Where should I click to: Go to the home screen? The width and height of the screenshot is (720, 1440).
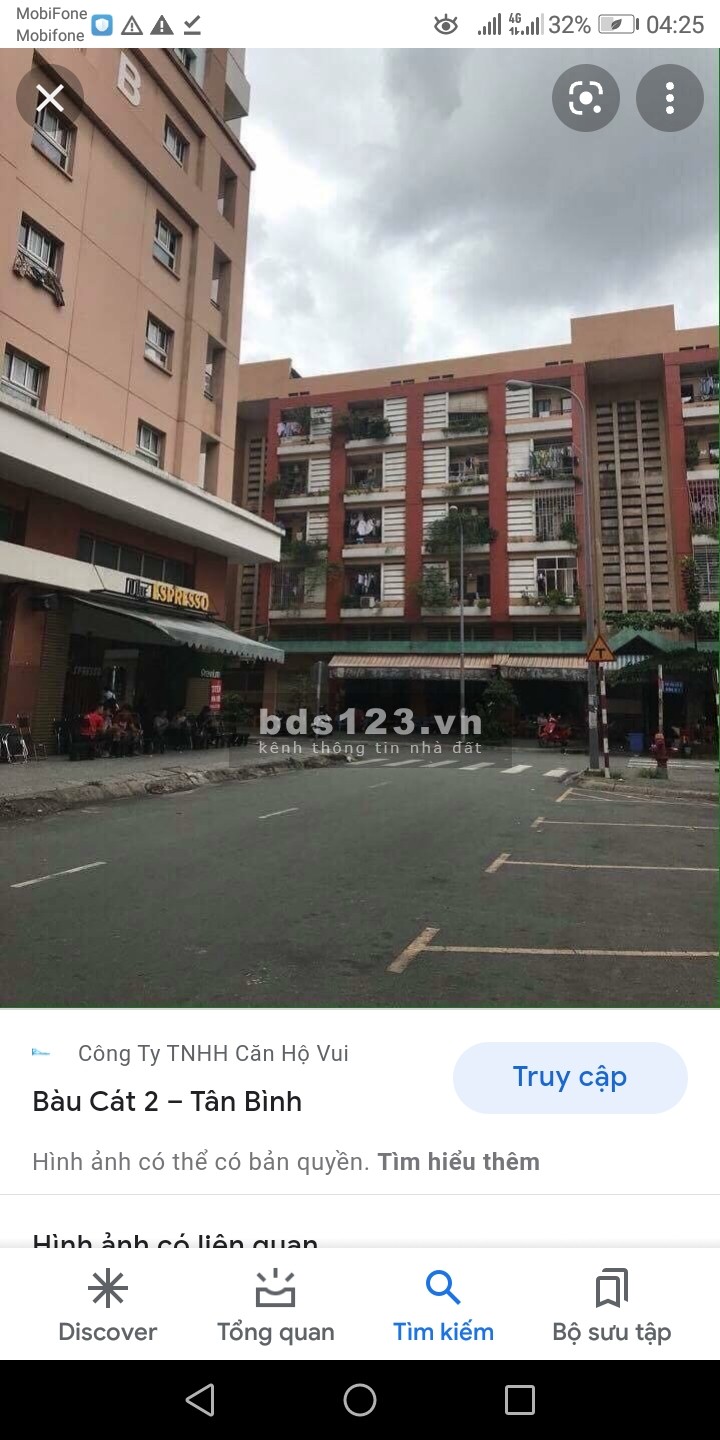[360, 1400]
